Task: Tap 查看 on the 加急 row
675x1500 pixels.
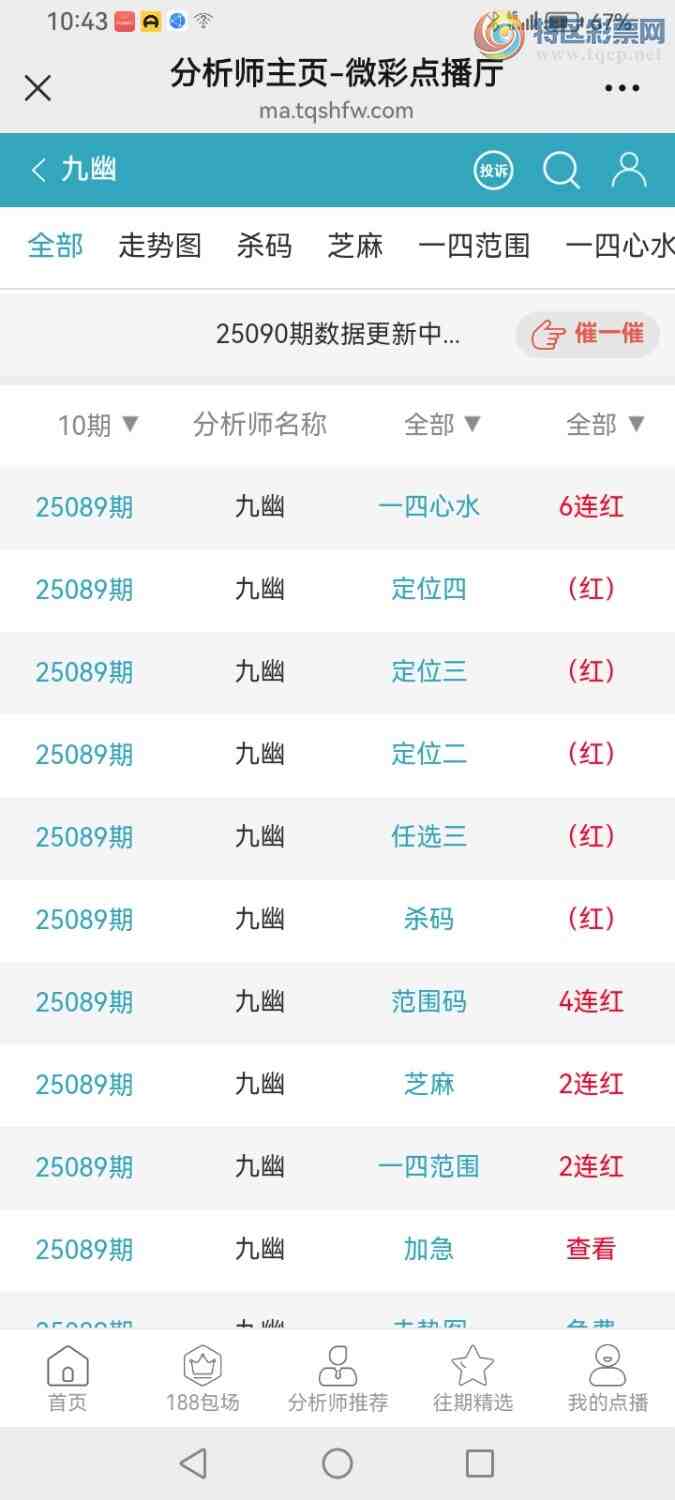Action: 591,1249
